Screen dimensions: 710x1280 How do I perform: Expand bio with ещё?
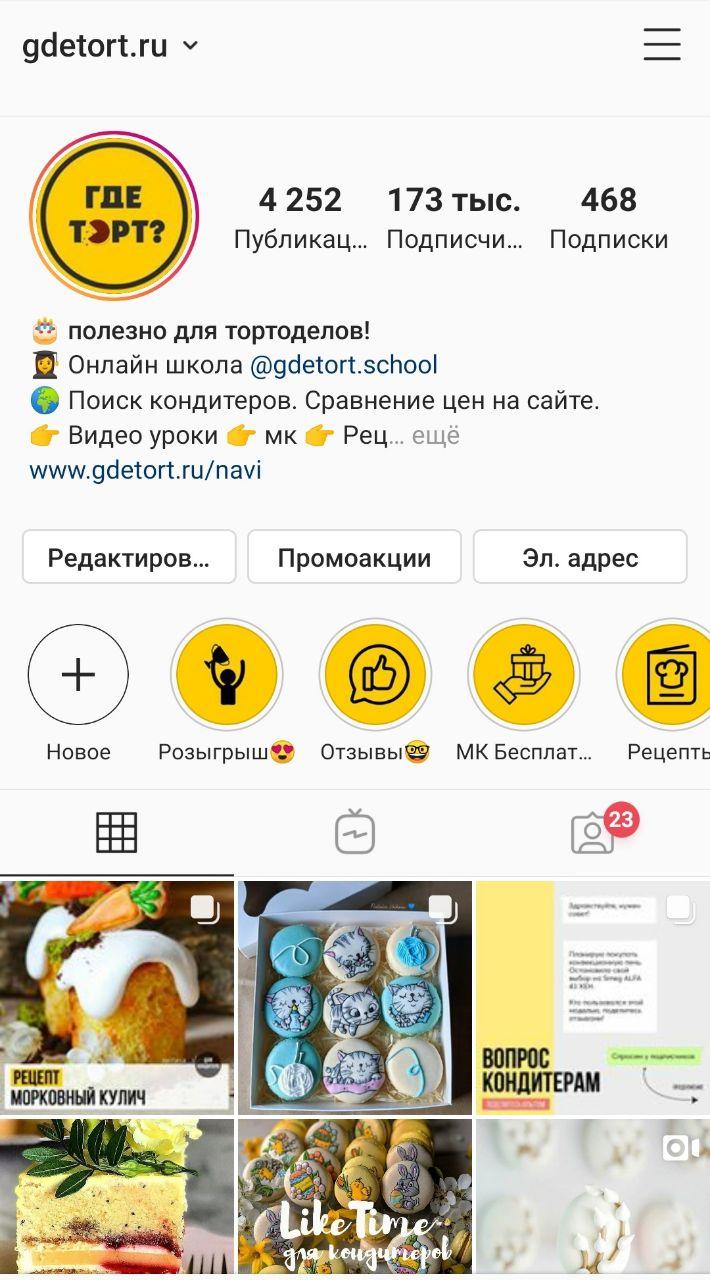pos(436,436)
